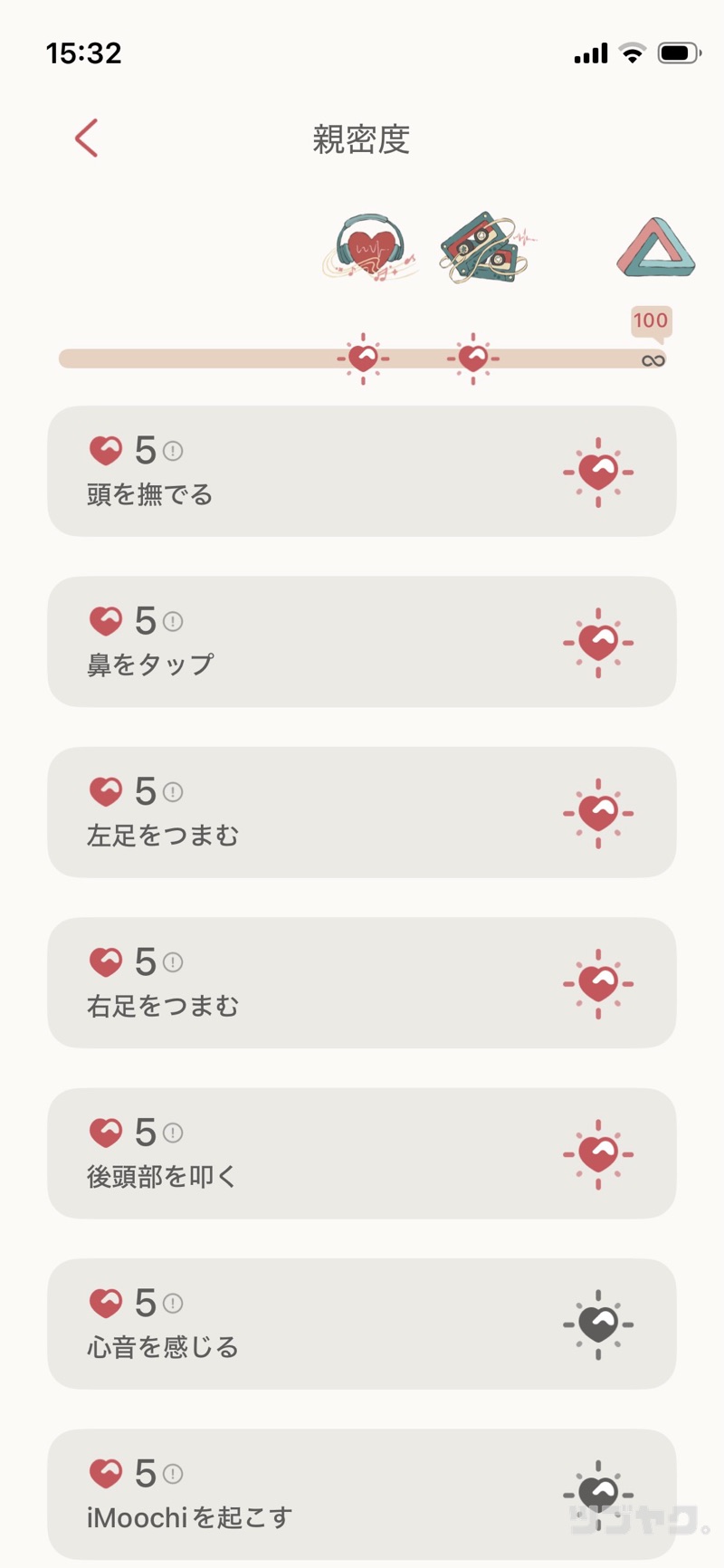Show info for 後頭部を叩く points
724x1568 pixels.
point(173,1133)
